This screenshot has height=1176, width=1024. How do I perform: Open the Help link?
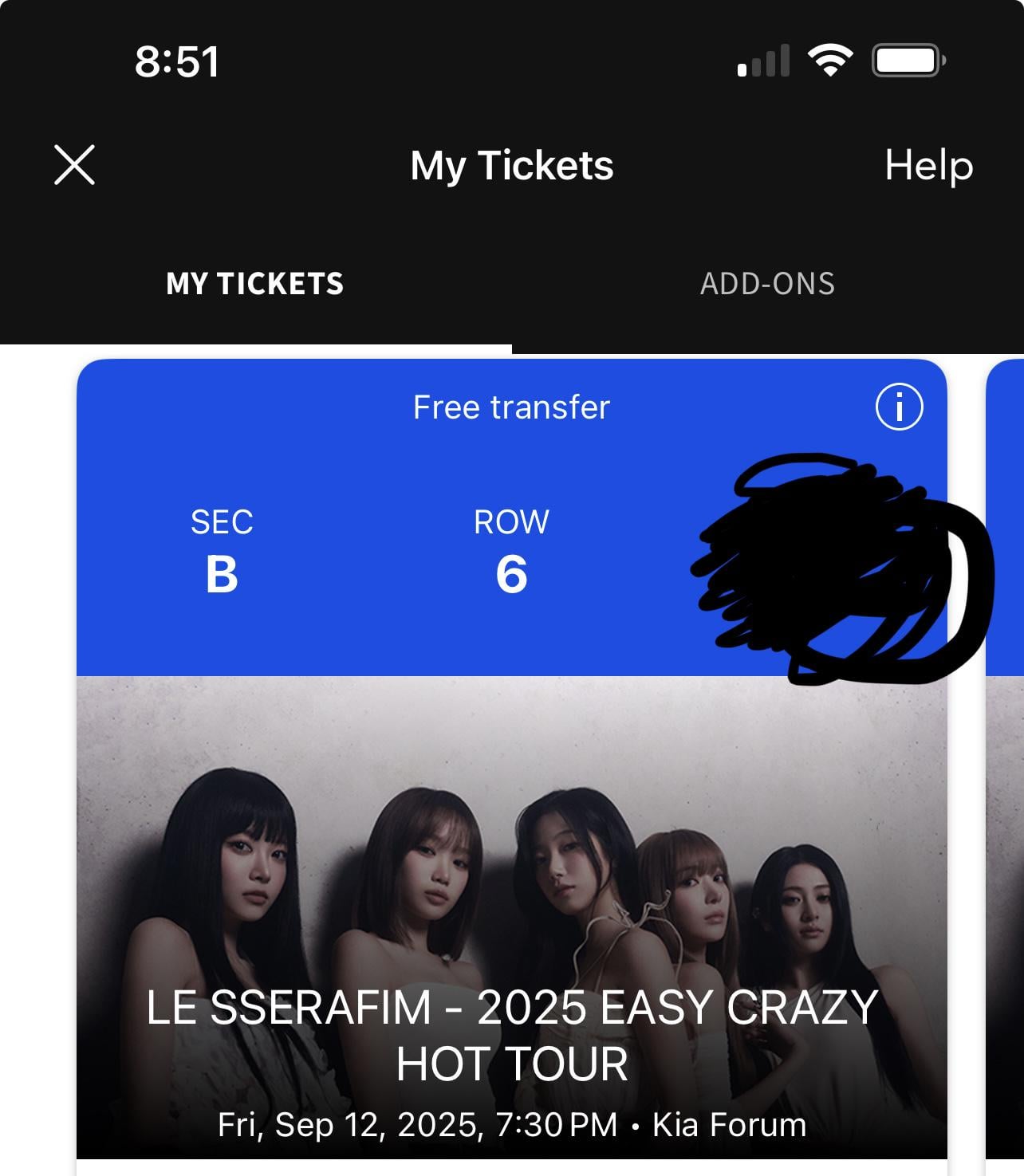tap(928, 166)
